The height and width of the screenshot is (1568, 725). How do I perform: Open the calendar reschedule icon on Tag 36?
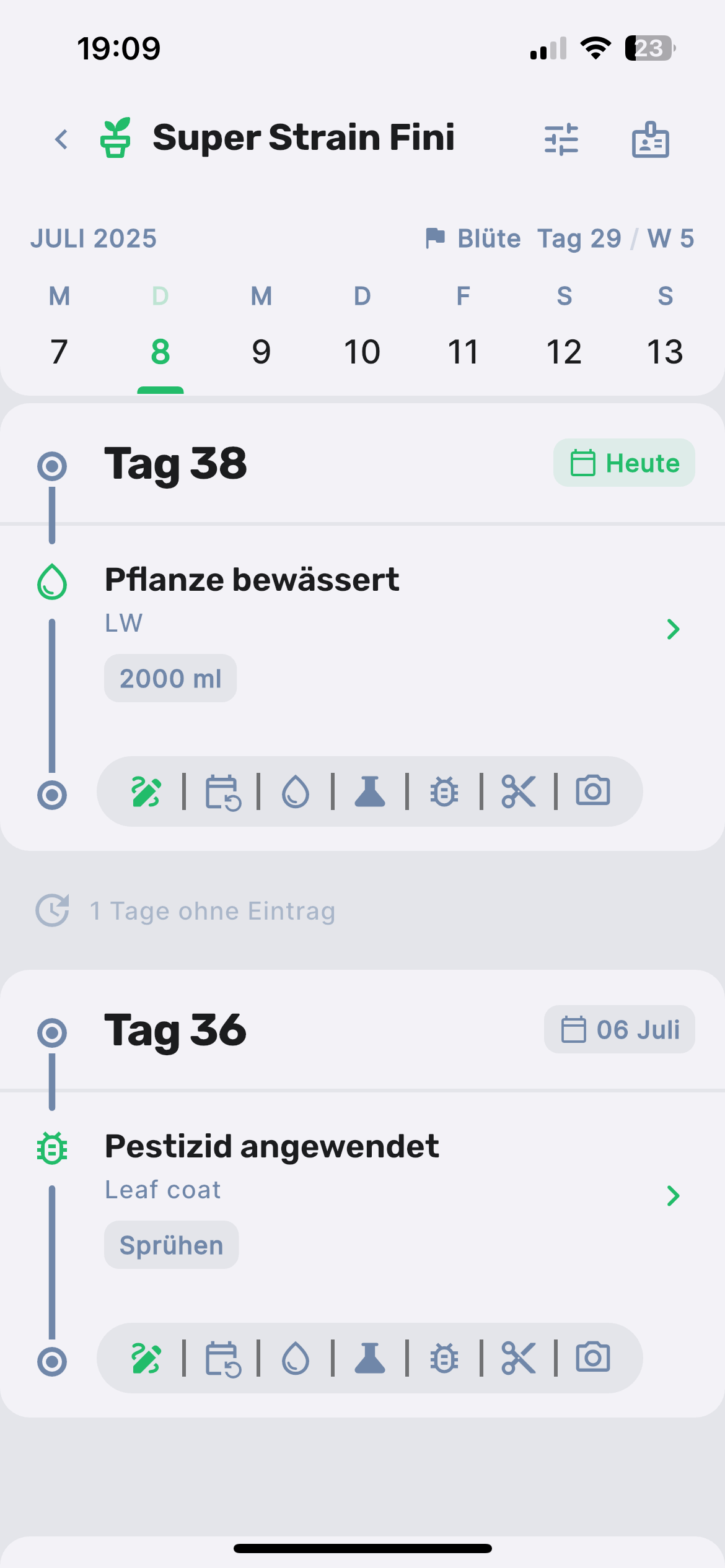(x=222, y=1359)
